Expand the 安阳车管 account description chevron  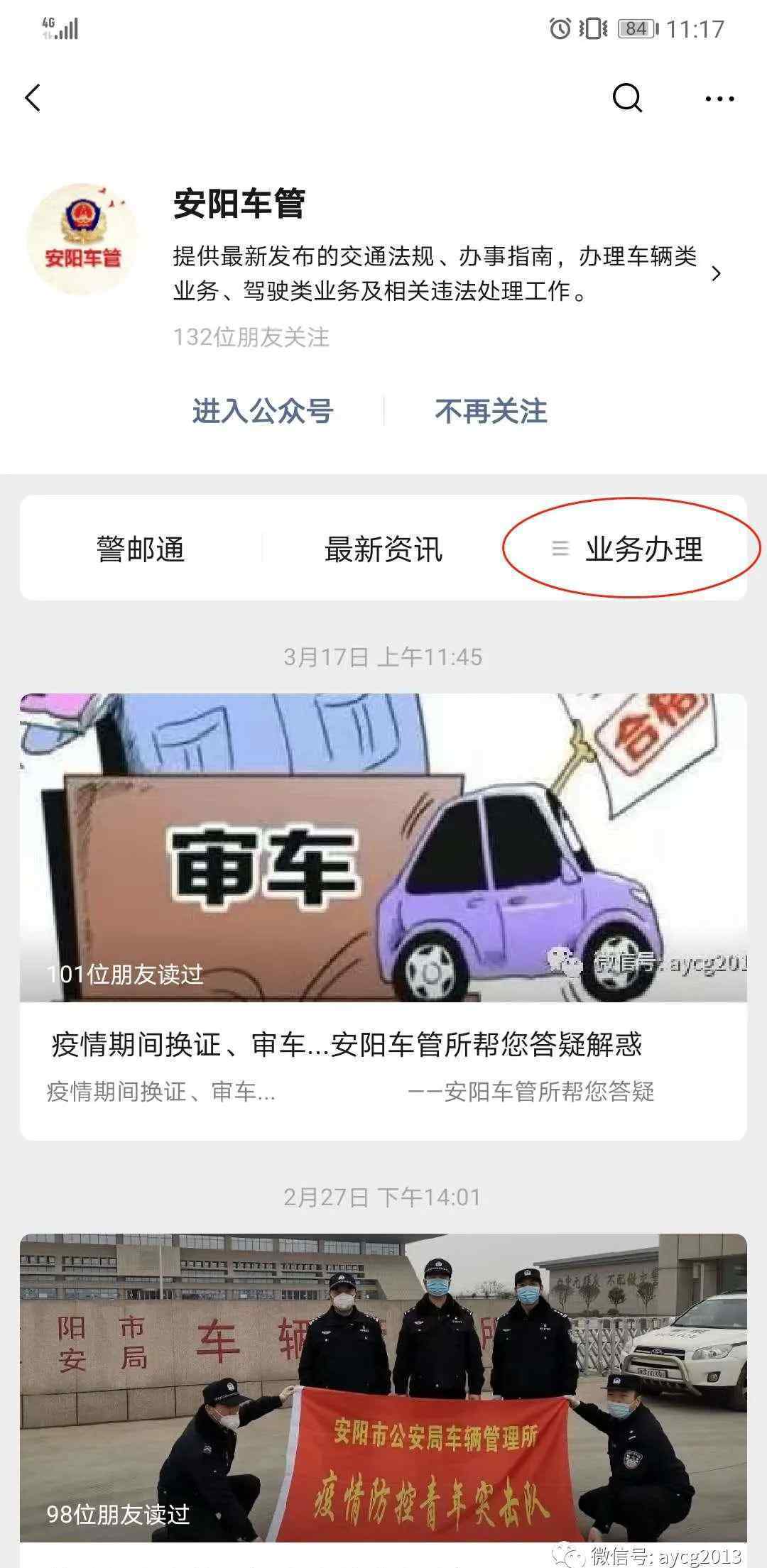click(x=716, y=273)
